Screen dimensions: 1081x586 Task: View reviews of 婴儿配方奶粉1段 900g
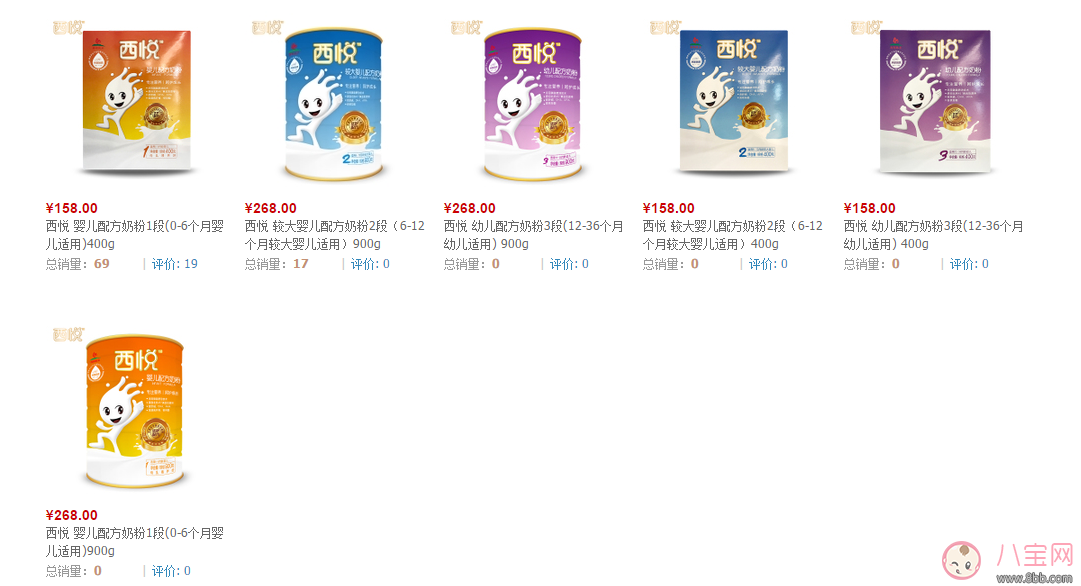point(171,571)
